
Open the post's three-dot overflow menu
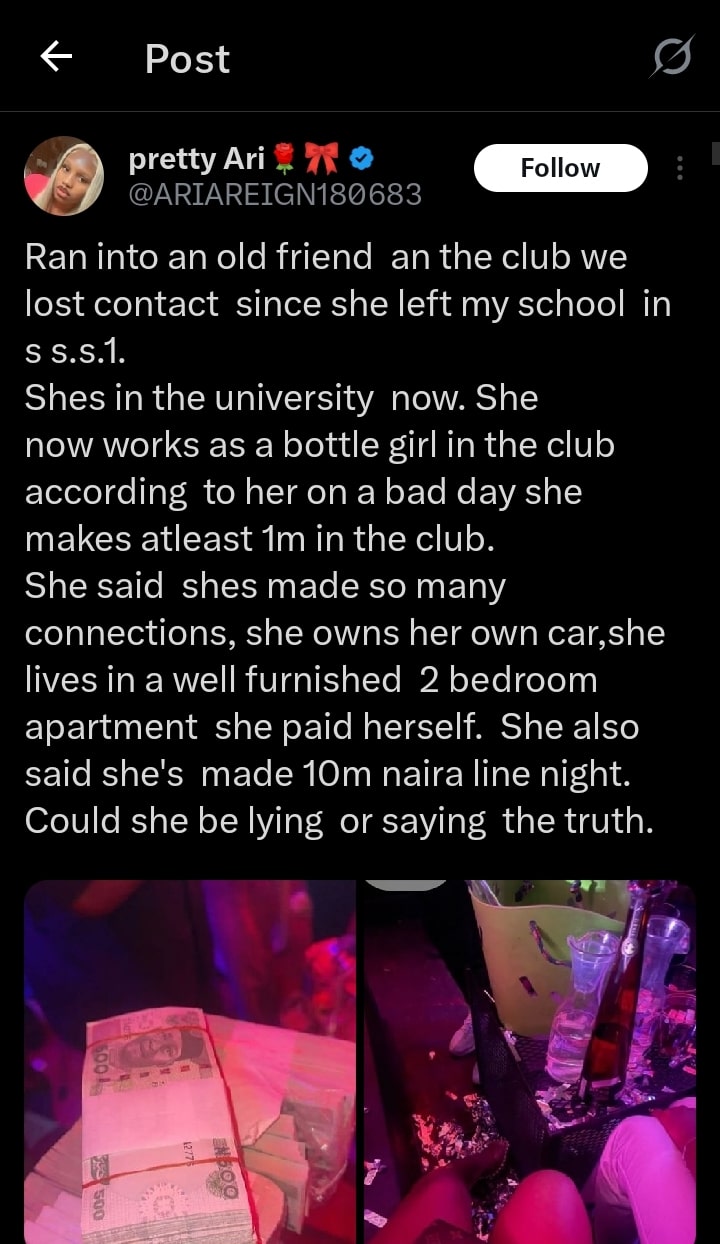[x=680, y=168]
